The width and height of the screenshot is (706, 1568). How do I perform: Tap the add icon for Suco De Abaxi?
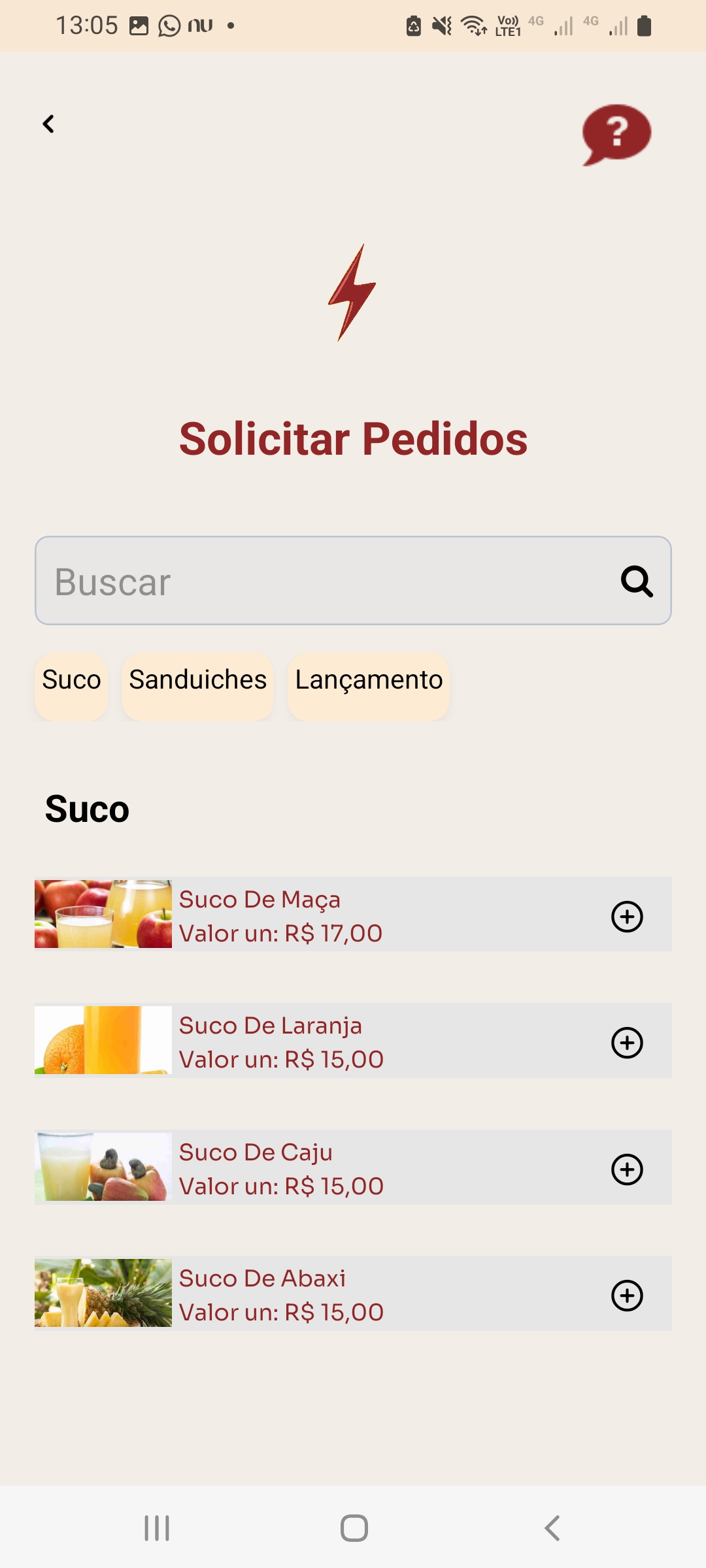coord(626,1295)
